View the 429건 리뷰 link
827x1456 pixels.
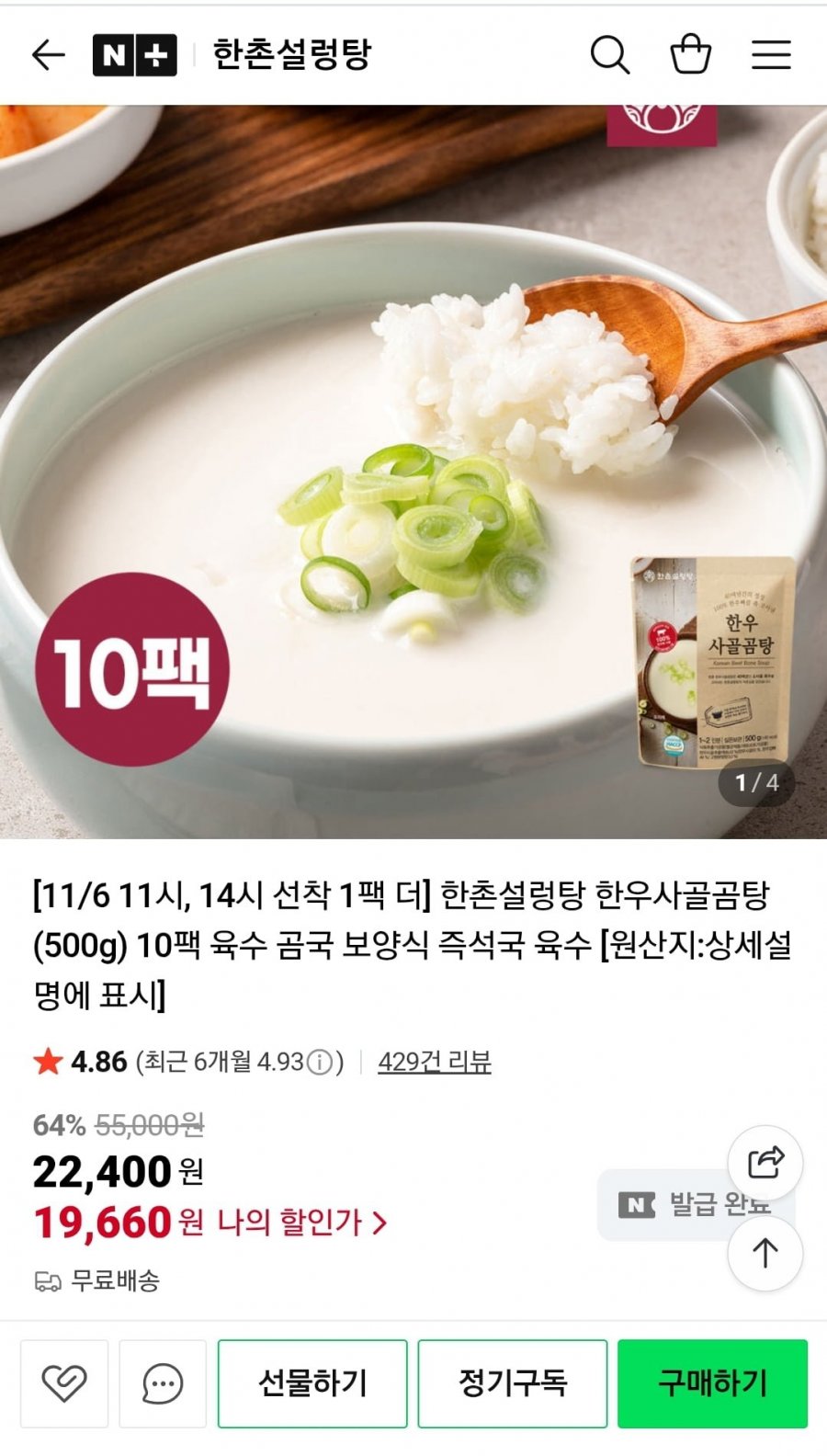[x=435, y=1063]
